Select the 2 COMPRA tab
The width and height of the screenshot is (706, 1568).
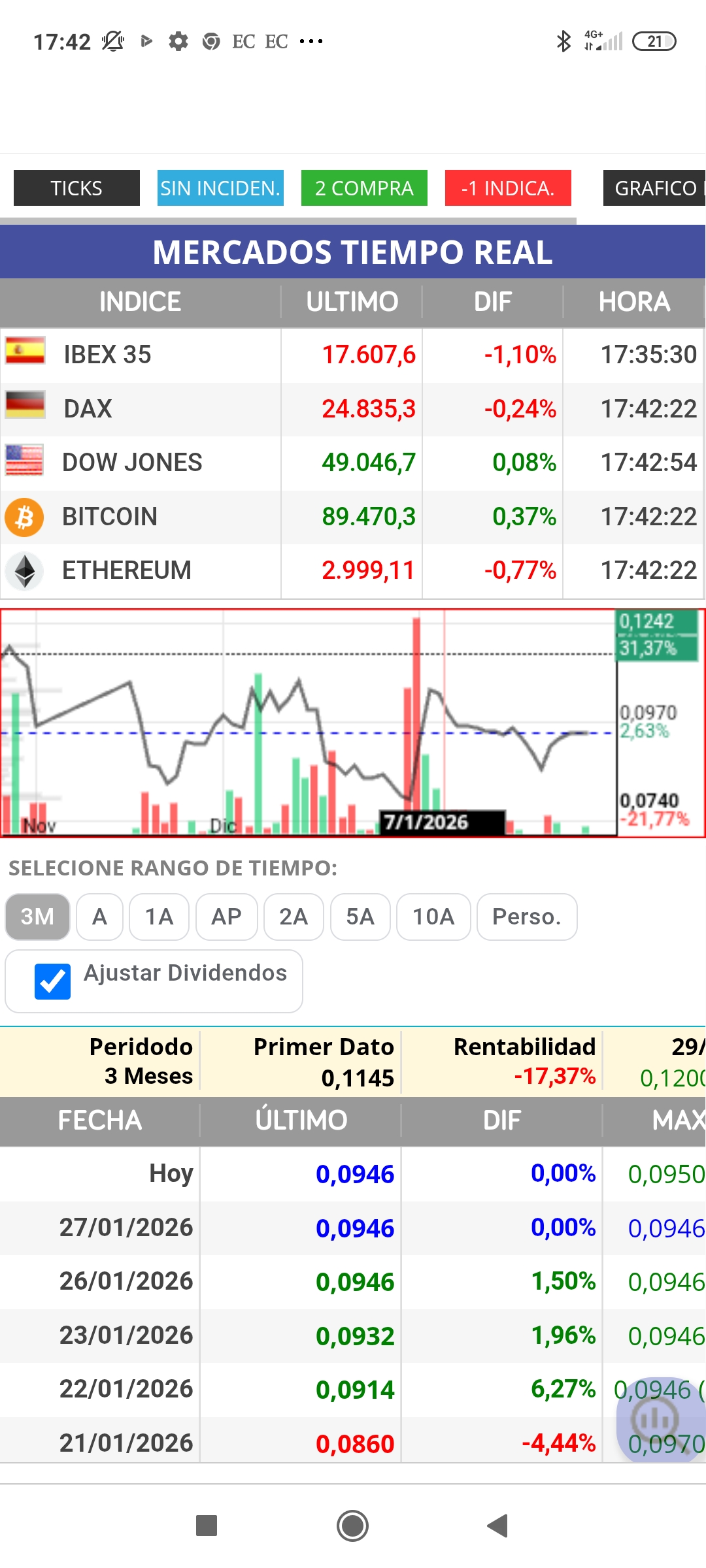pos(364,188)
